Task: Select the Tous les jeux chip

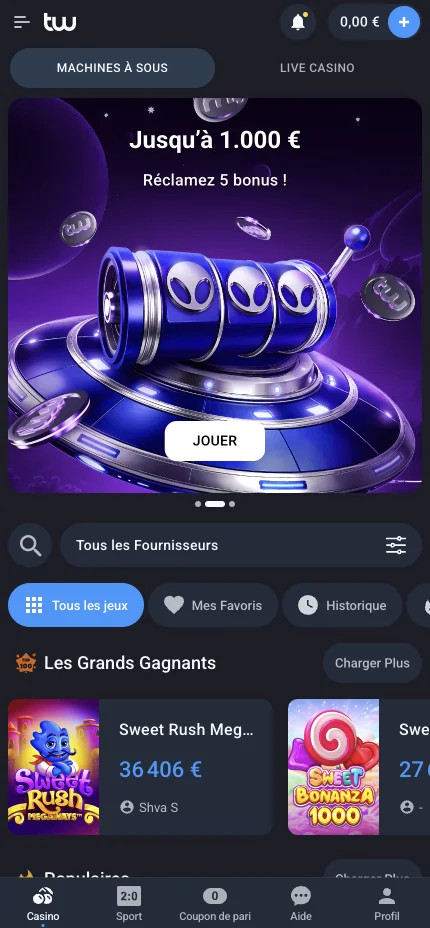Action: click(x=76, y=605)
